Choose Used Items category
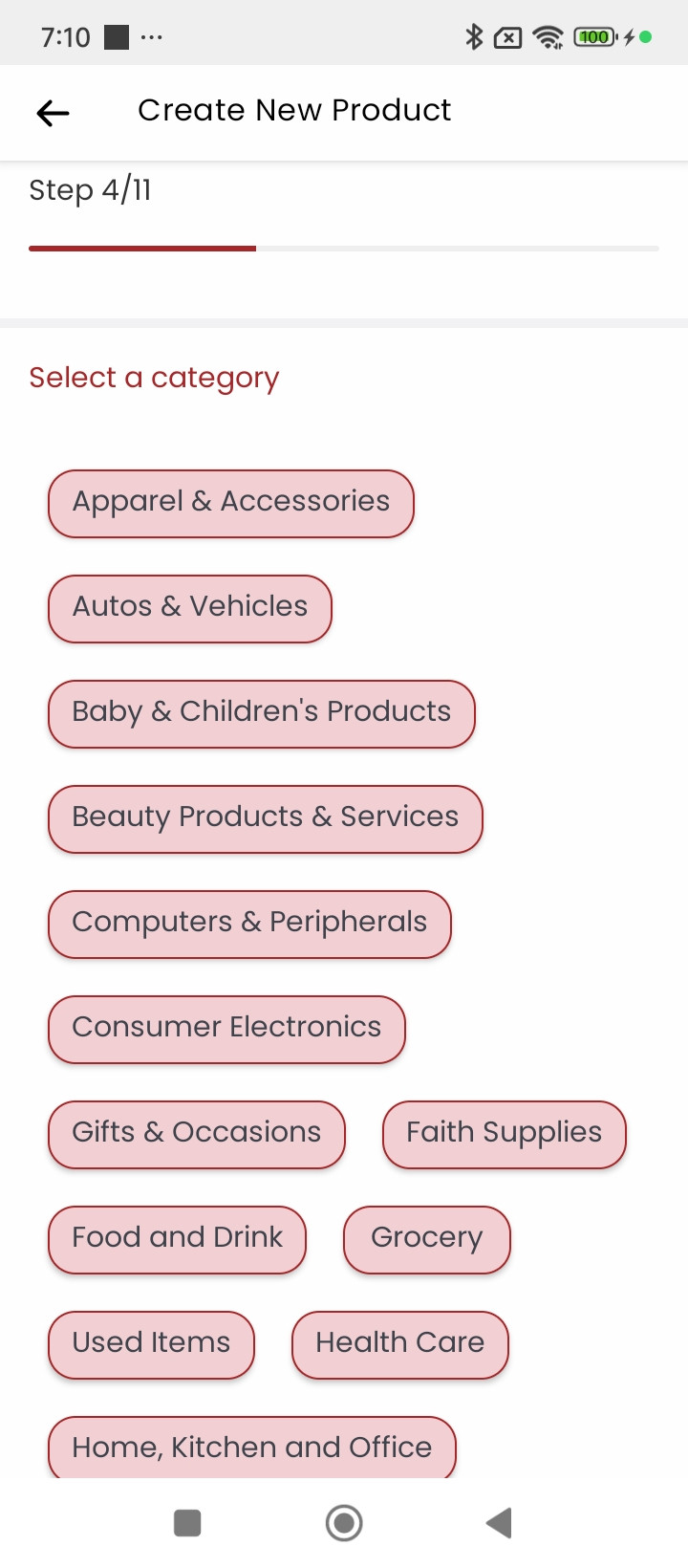 coord(152,1344)
